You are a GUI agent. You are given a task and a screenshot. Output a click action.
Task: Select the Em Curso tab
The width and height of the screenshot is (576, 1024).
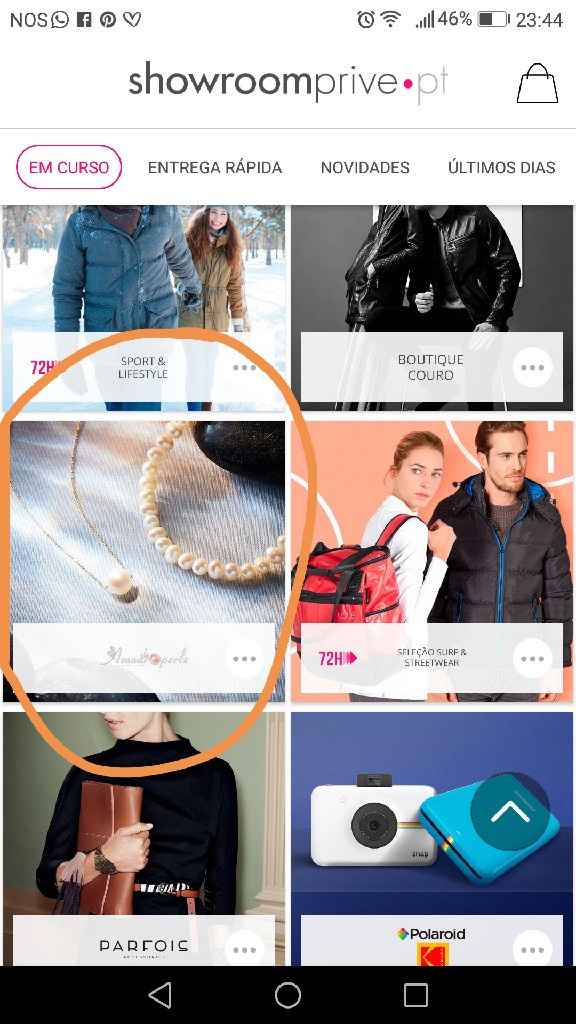pos(69,167)
